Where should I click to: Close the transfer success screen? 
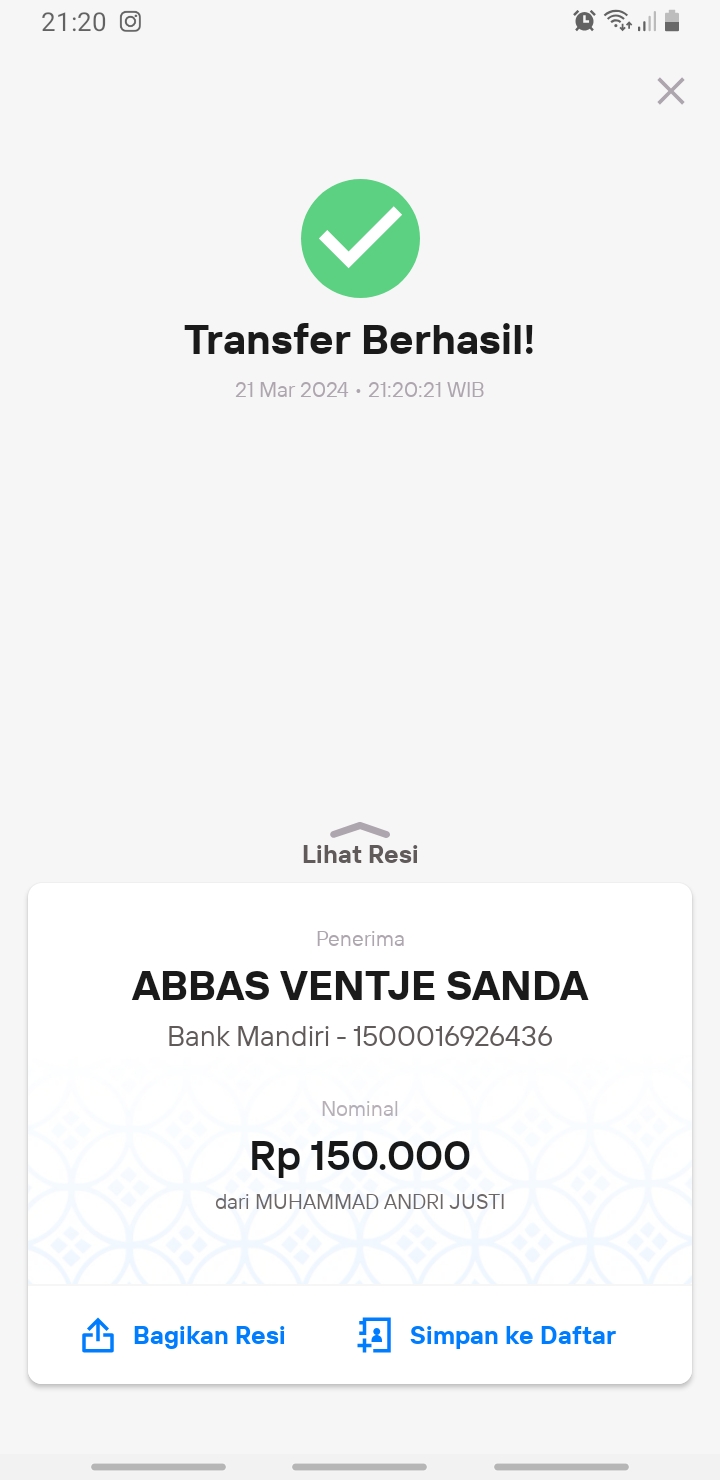coord(670,91)
